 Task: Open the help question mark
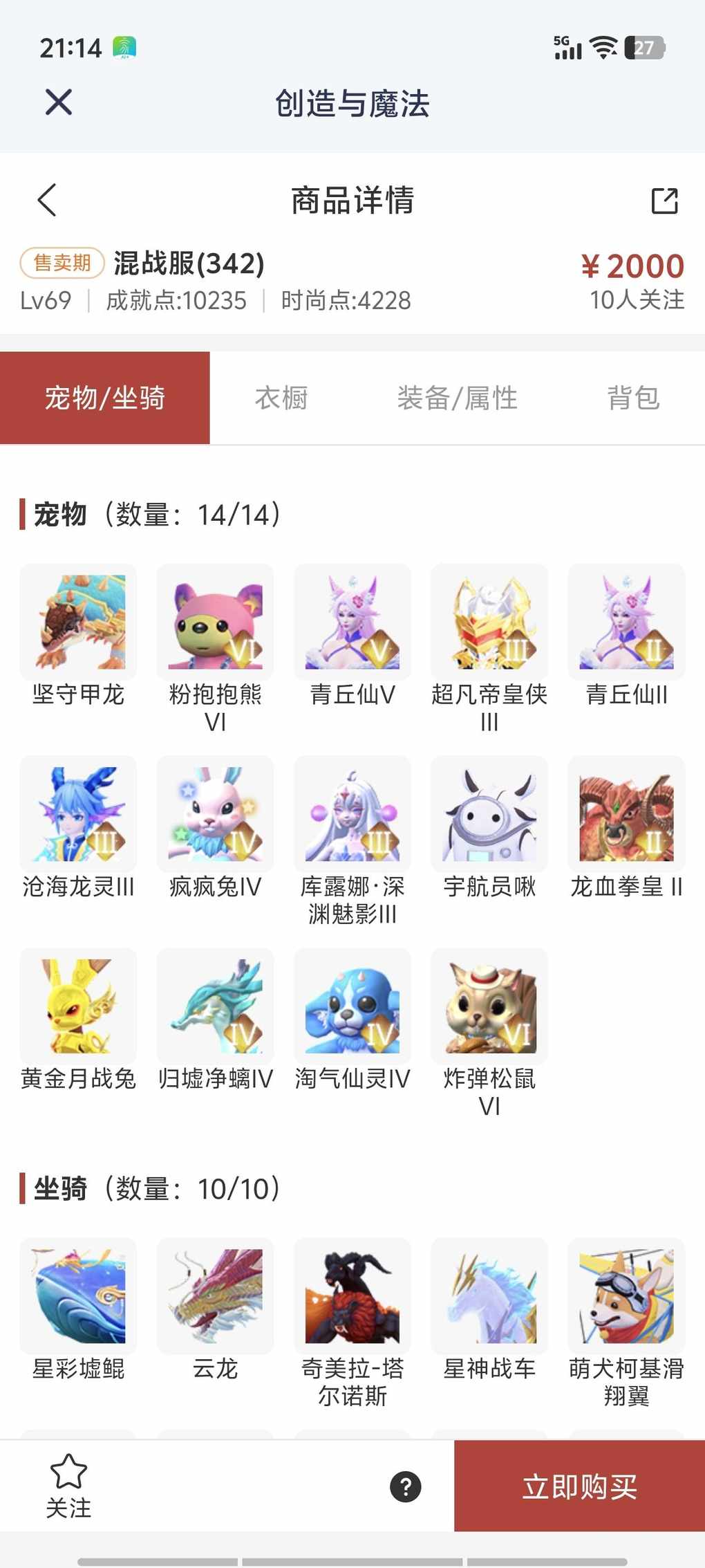click(406, 1486)
